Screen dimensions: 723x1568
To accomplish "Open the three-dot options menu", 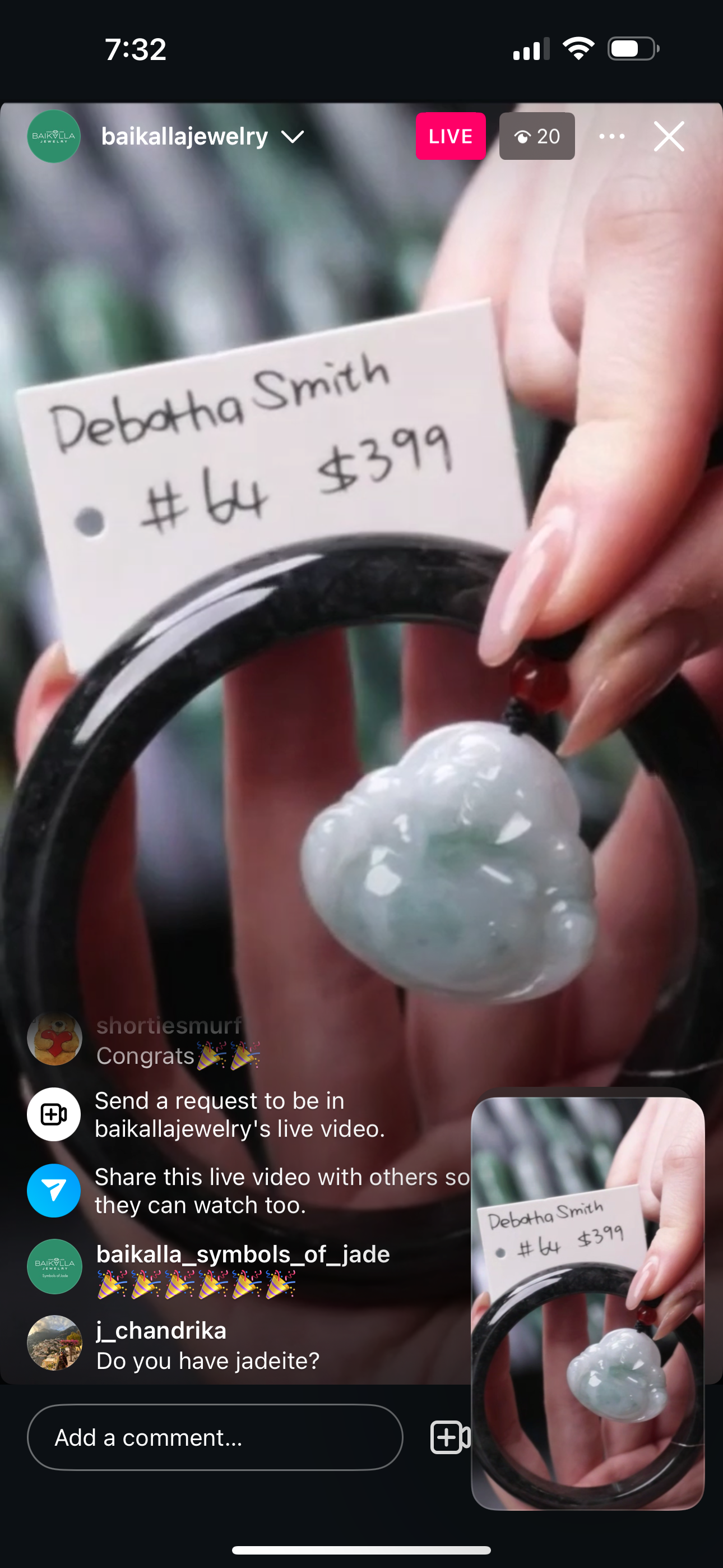I will (611, 136).
